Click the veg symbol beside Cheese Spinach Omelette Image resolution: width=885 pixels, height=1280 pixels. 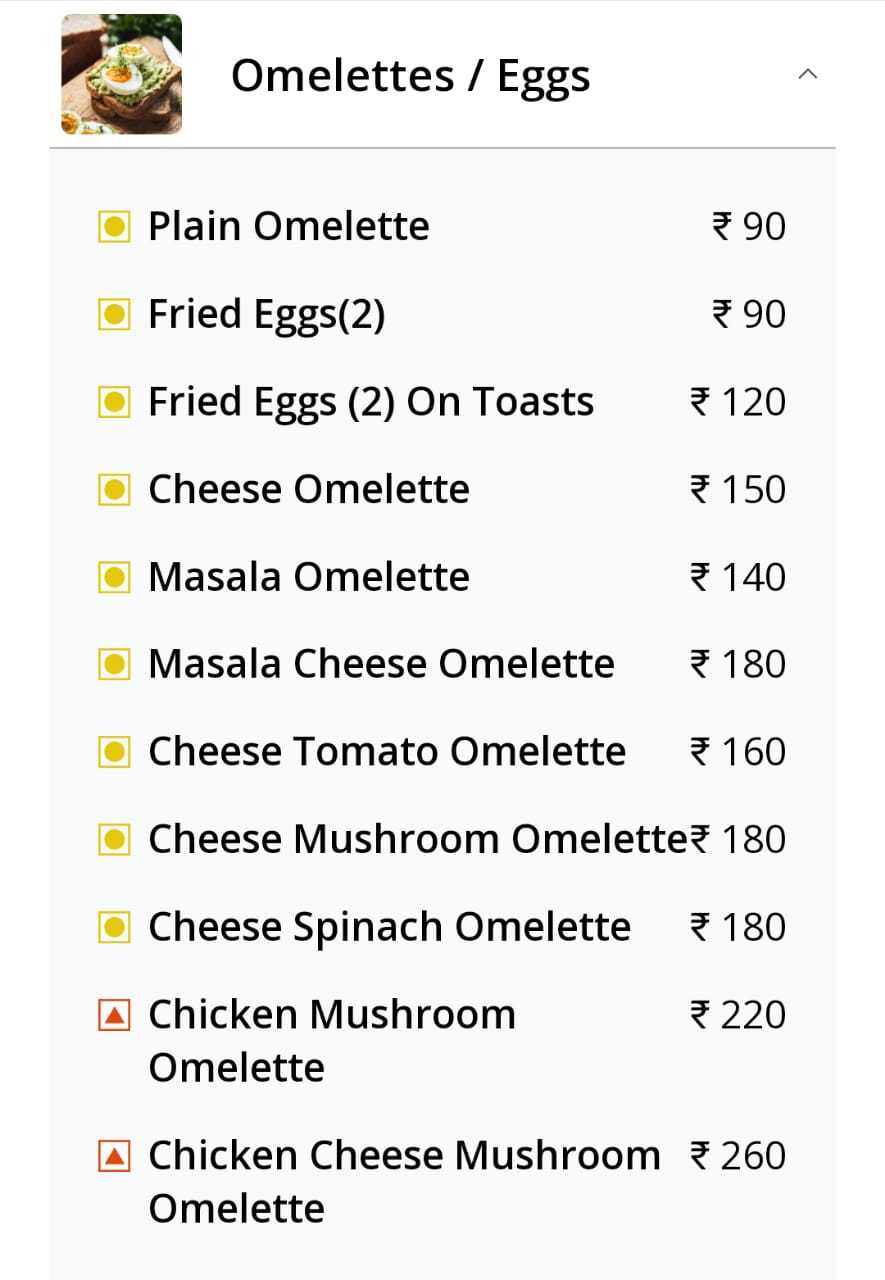coord(113,926)
